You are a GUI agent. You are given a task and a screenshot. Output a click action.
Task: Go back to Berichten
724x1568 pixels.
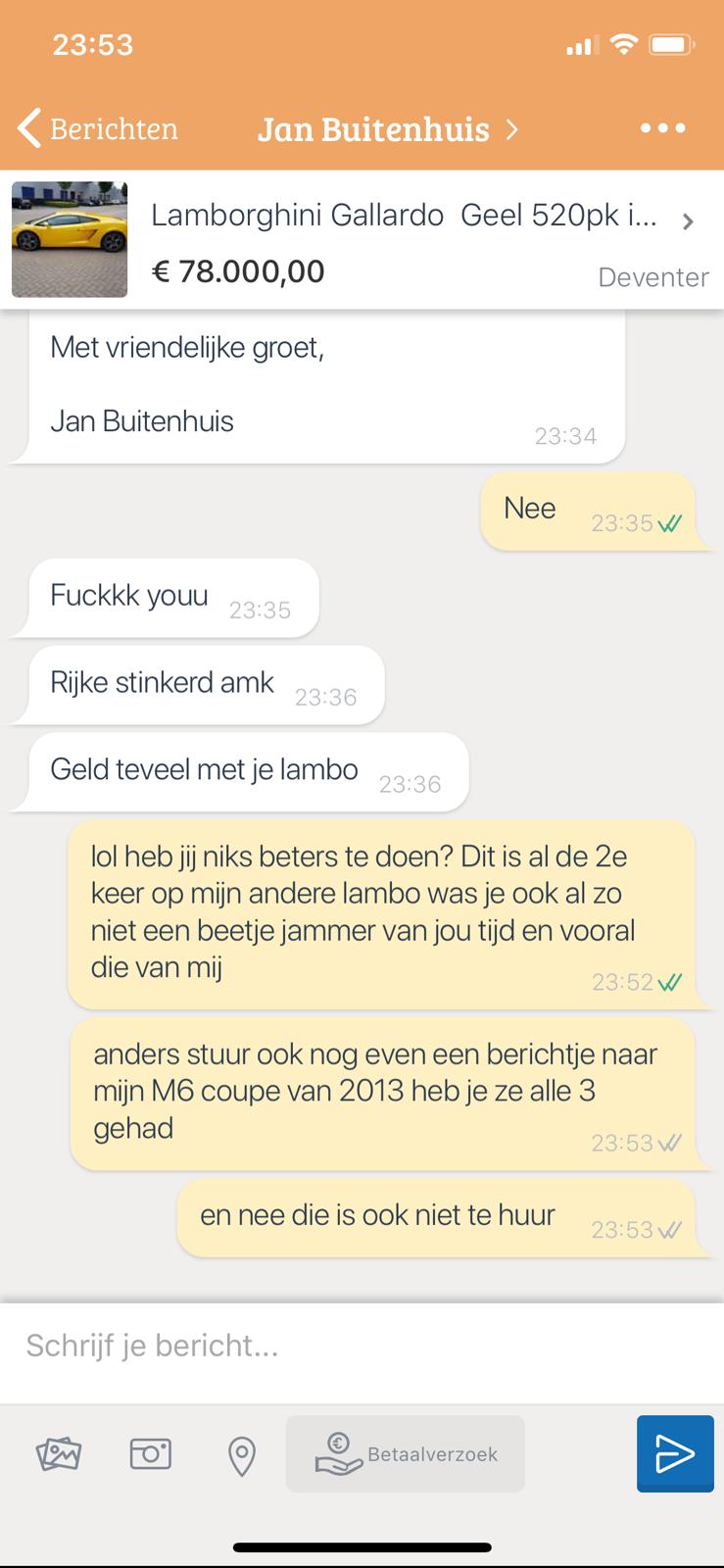click(96, 128)
